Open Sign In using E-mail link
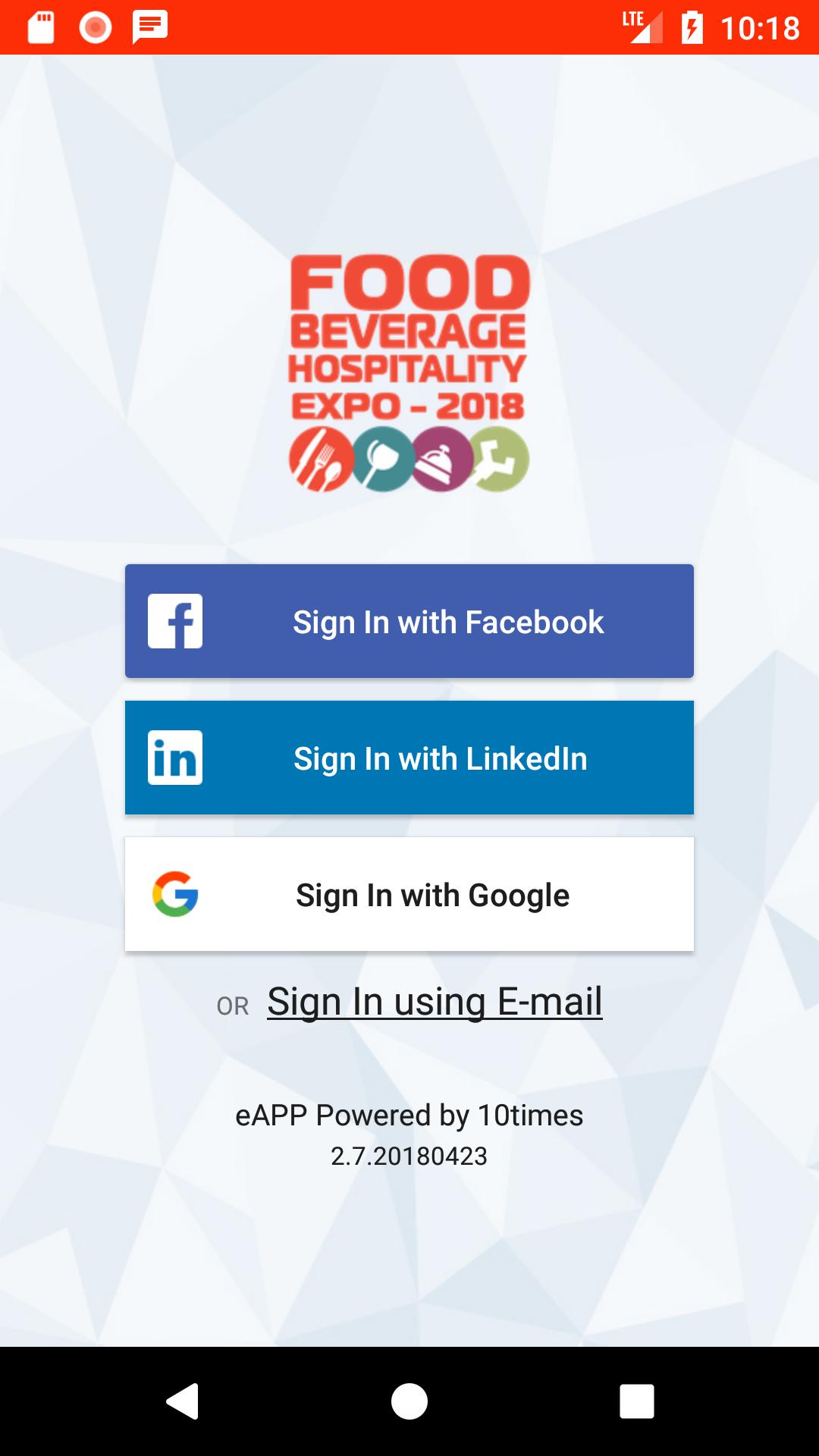Image resolution: width=819 pixels, height=1456 pixels. [435, 1002]
